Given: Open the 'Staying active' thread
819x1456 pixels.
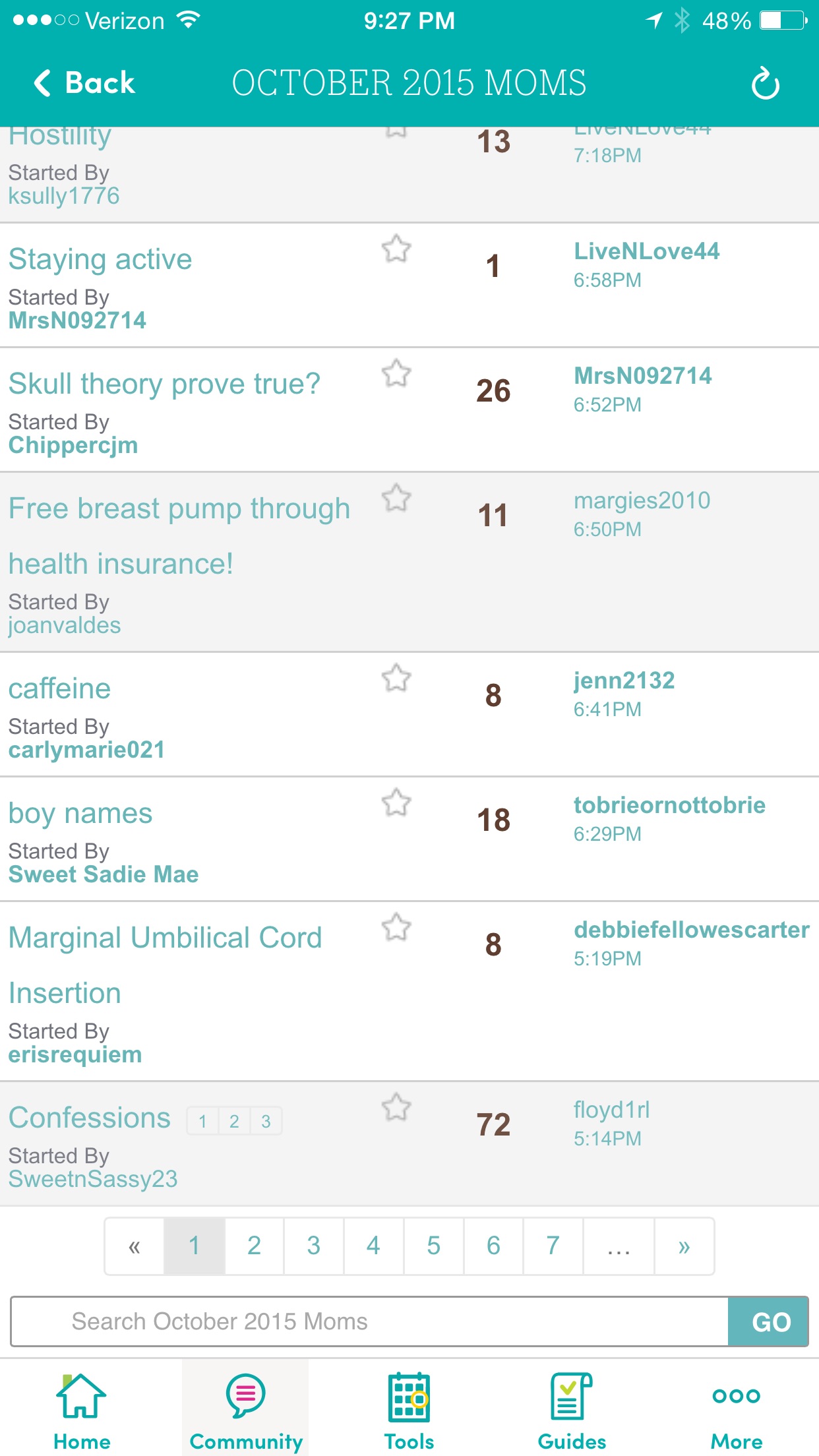Looking at the screenshot, I should (100, 259).
